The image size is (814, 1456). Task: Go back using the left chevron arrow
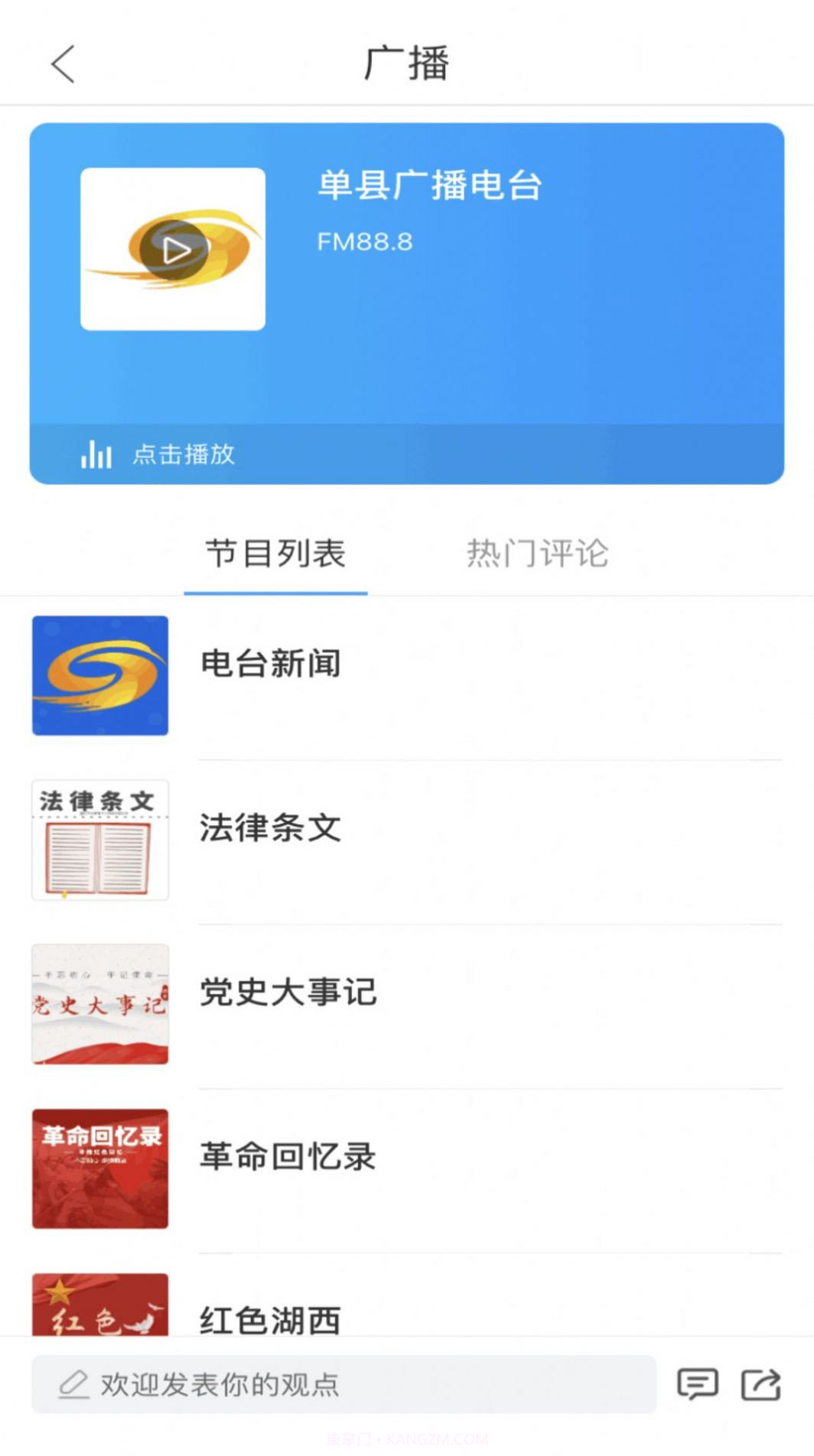[x=64, y=64]
